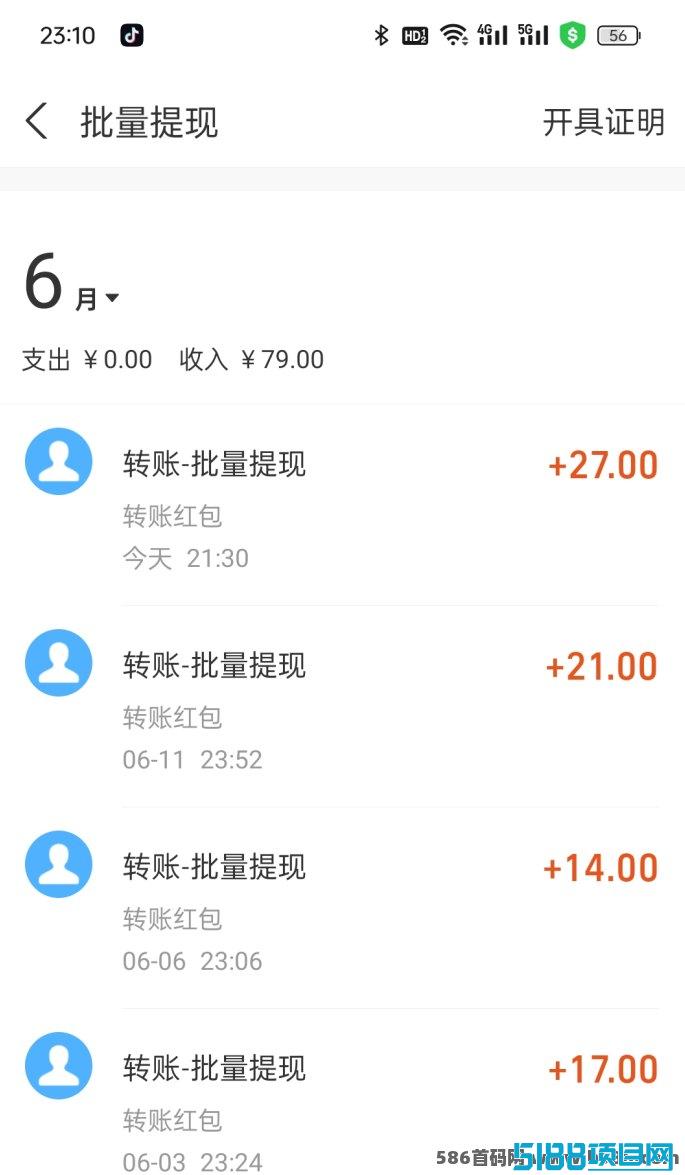Open the +27.00 transfer record
The height and width of the screenshot is (1175, 685).
342,505
